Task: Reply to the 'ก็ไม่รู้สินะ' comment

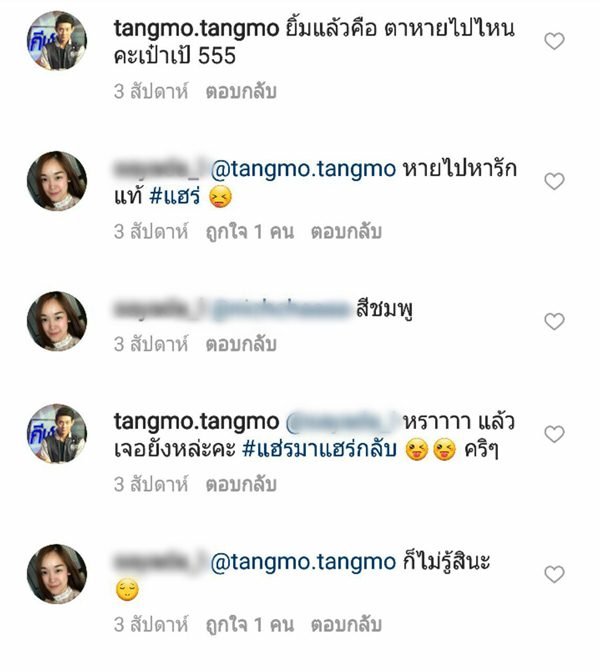Action: pos(345,625)
